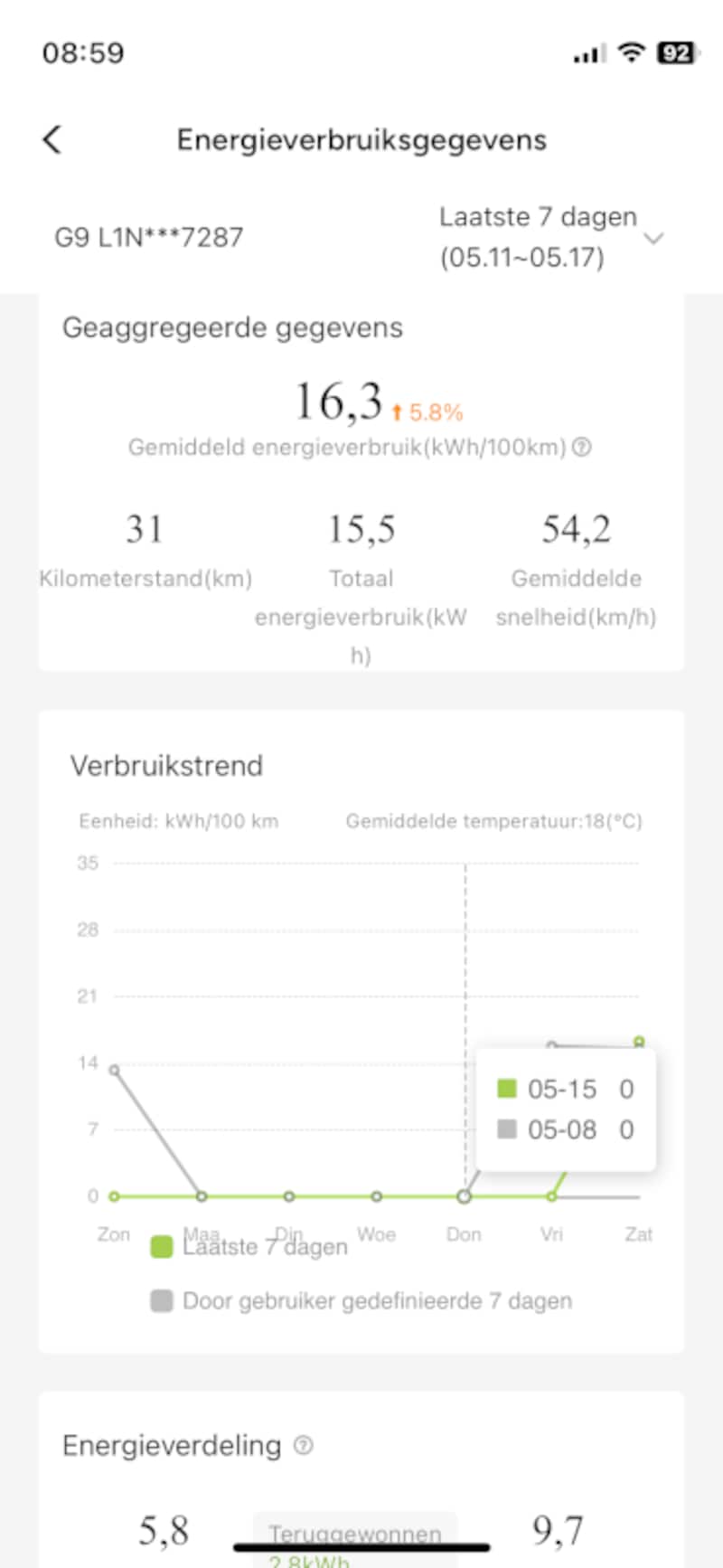Image resolution: width=723 pixels, height=1568 pixels.
Task: Select the Vri data point on chart
Action: pos(551,1196)
